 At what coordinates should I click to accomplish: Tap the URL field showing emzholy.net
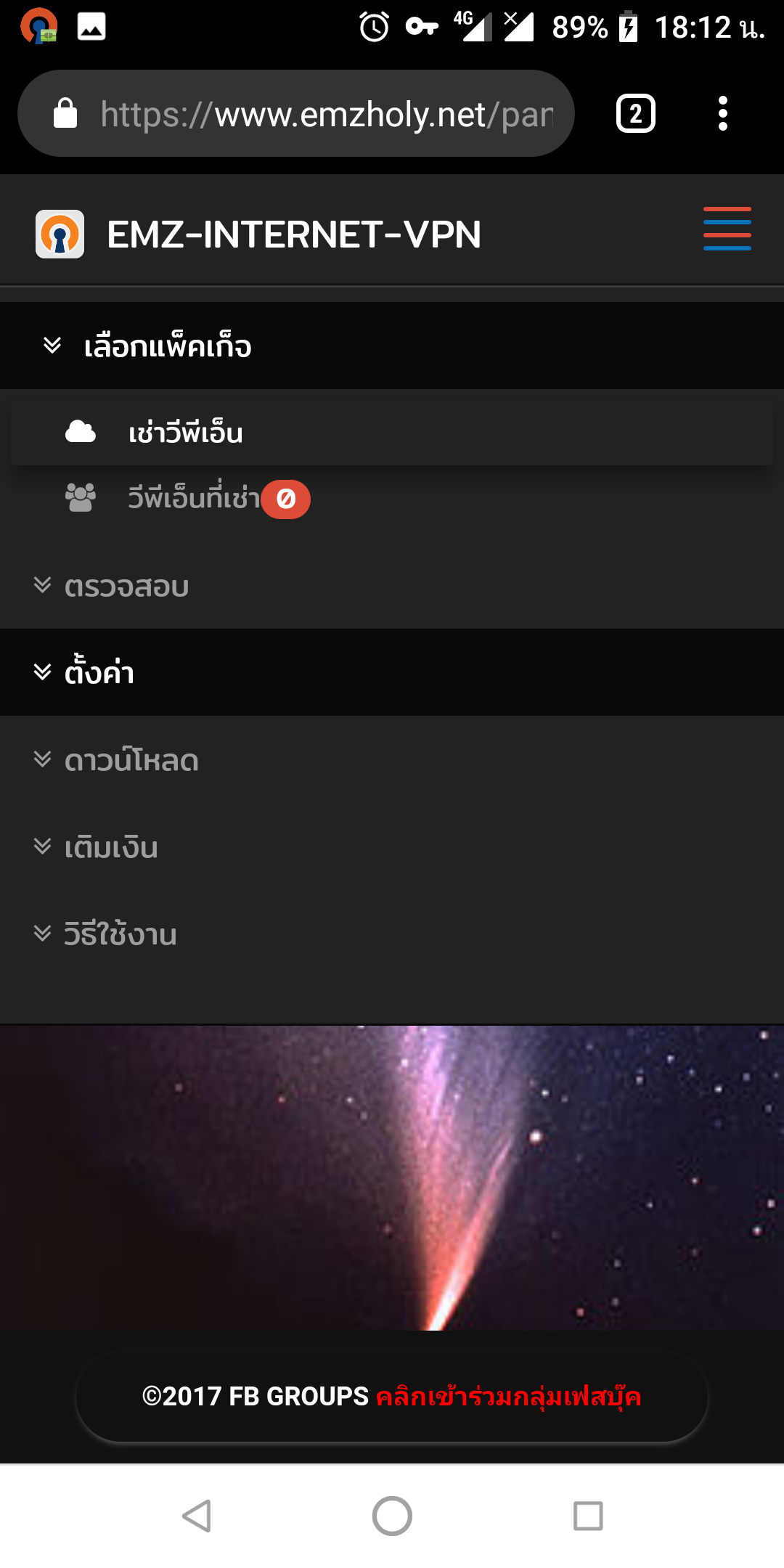click(x=327, y=113)
